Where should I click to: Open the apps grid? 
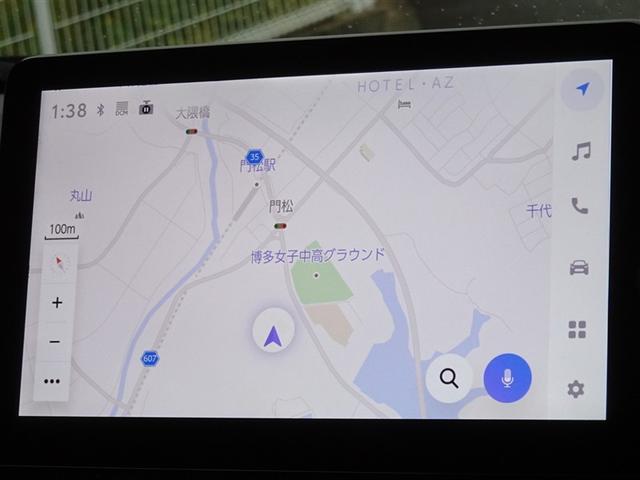click(x=577, y=329)
